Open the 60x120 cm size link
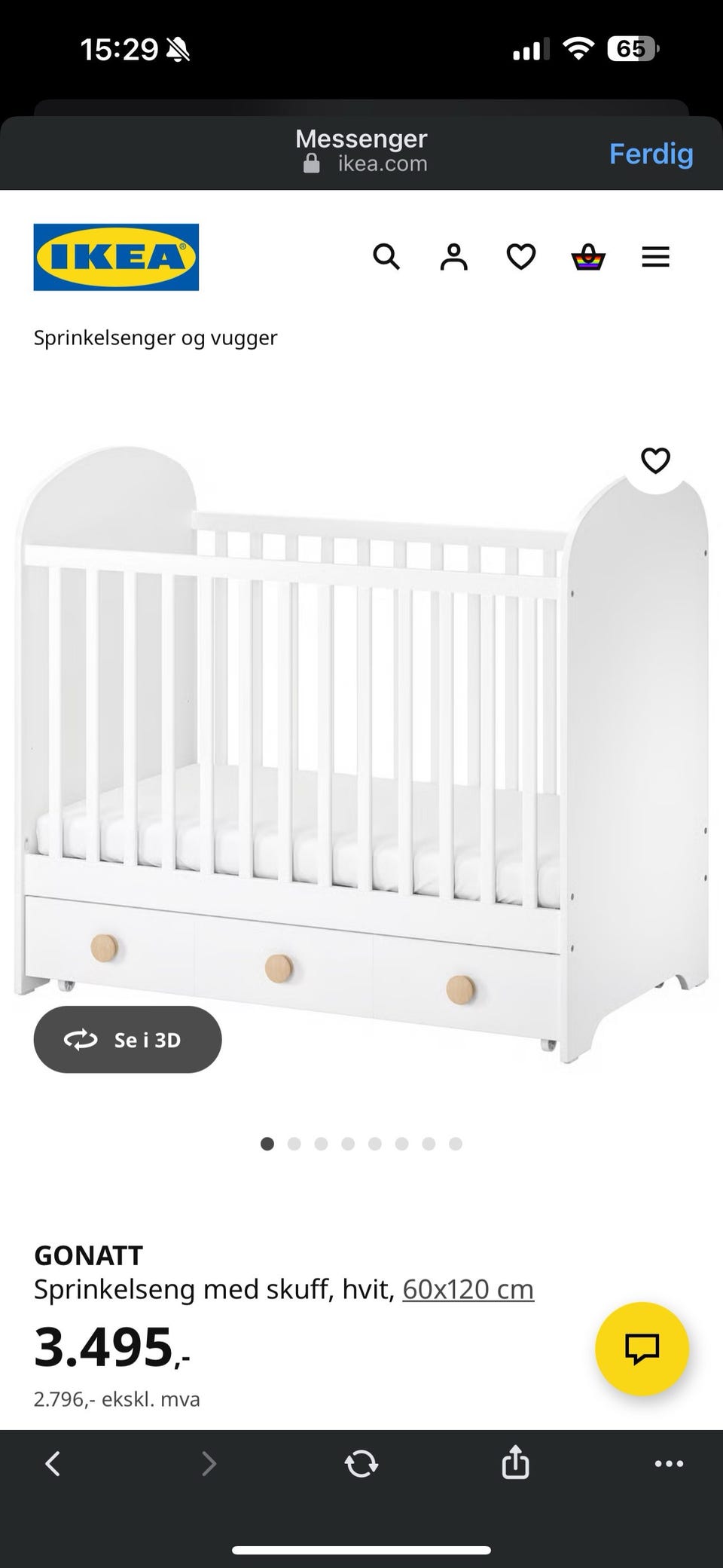The width and height of the screenshot is (723, 1568). (x=468, y=1289)
